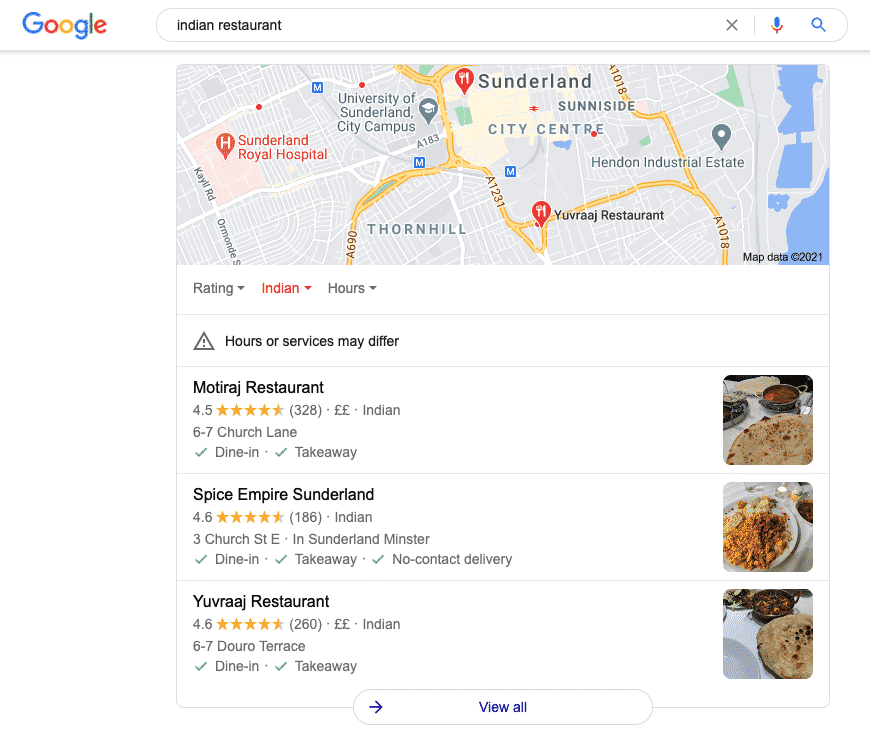The width and height of the screenshot is (870, 740).
Task: Expand the Rating filter dropdown
Action: click(x=219, y=288)
